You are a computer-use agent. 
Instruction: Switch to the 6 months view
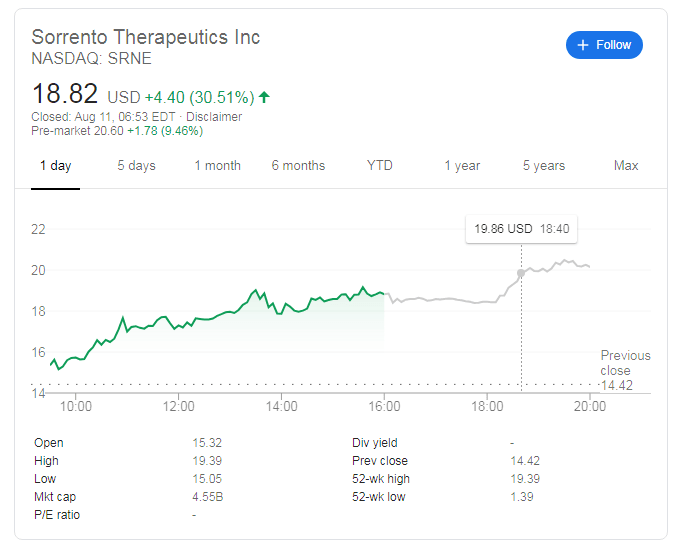(x=298, y=166)
